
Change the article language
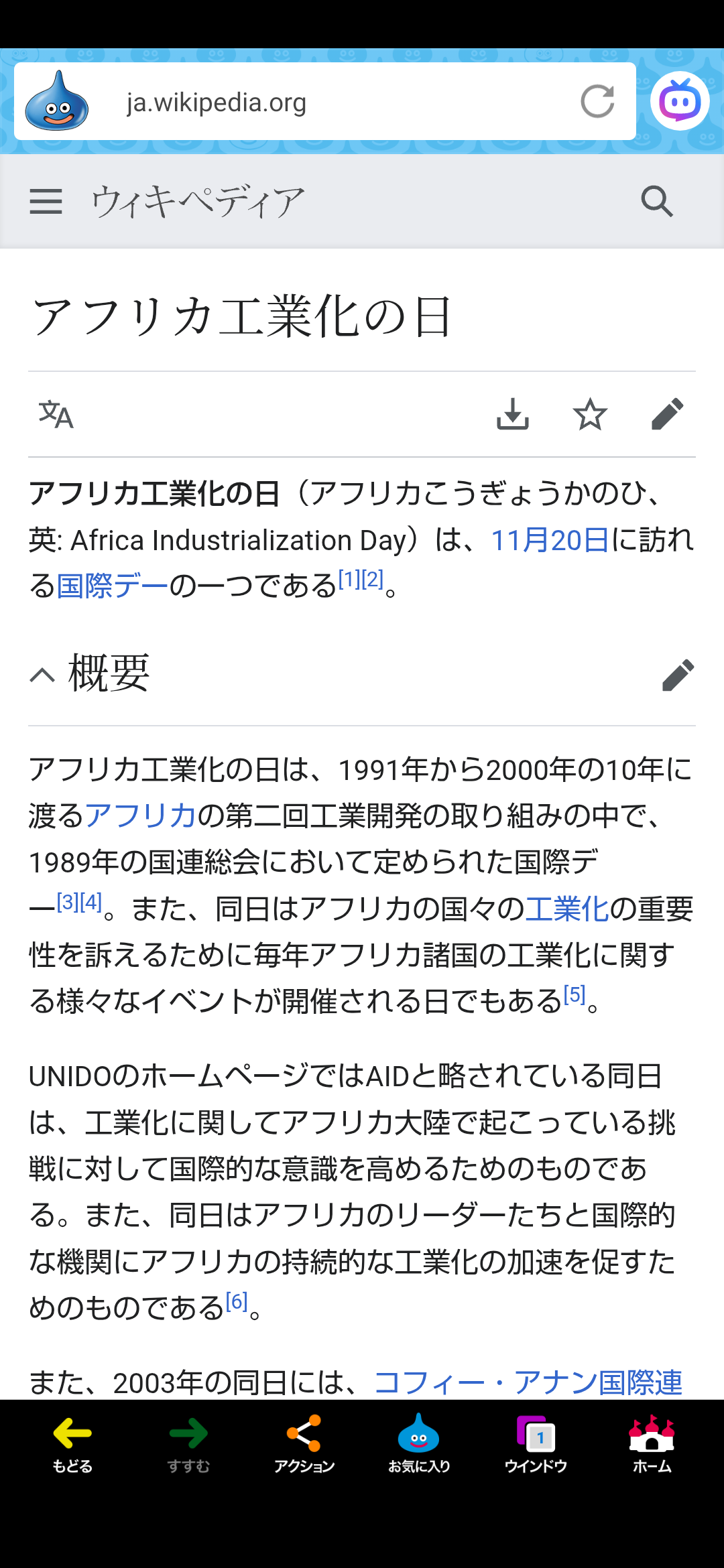[x=56, y=415]
